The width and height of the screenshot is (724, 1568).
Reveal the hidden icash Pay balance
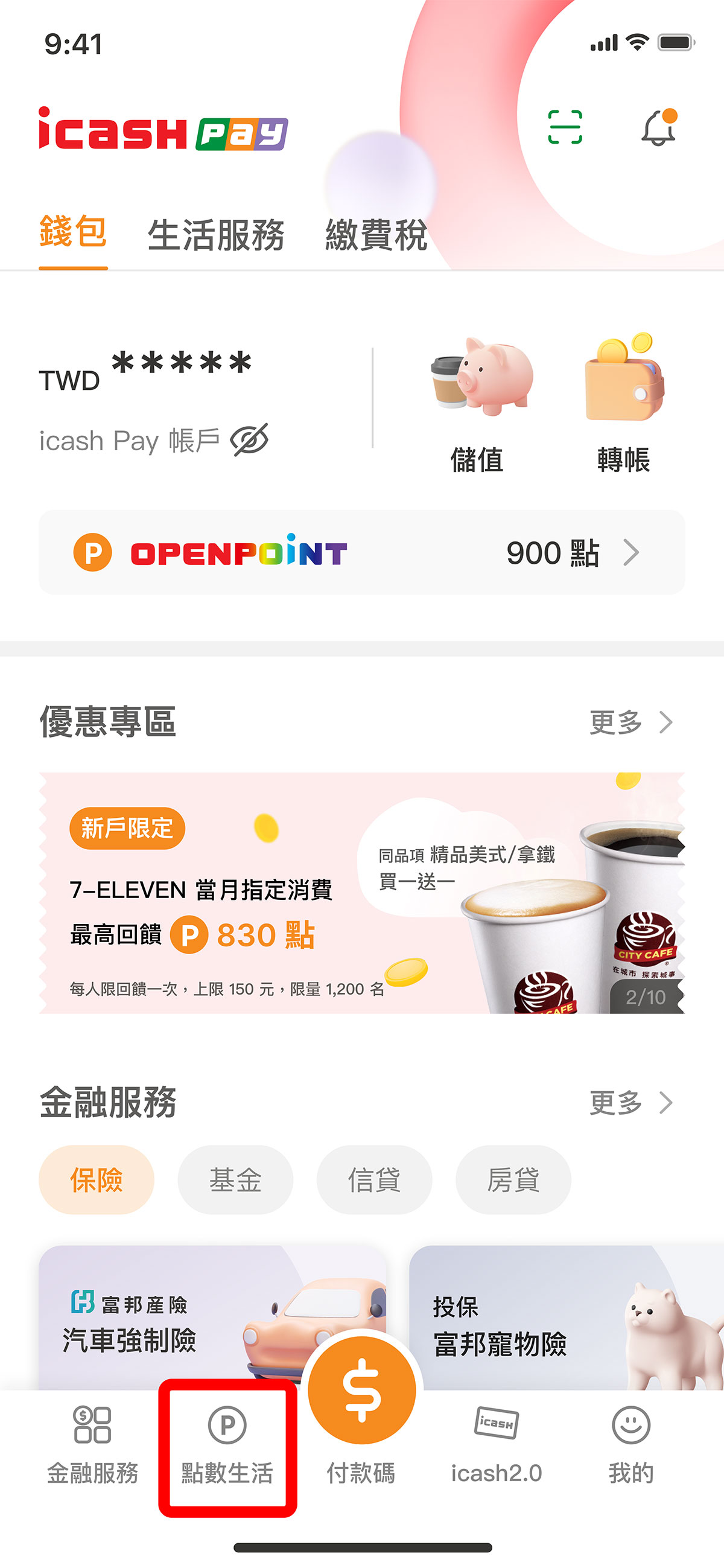(x=249, y=439)
